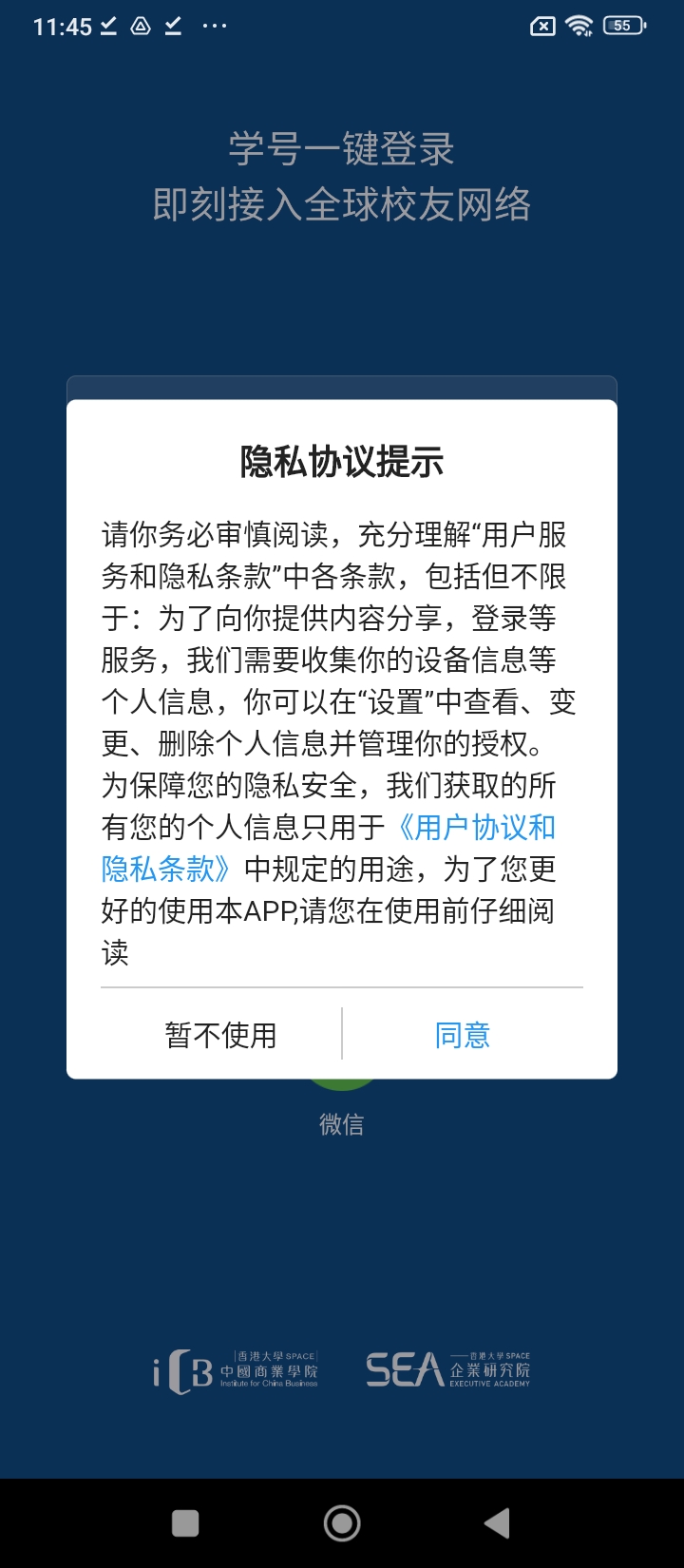Image resolution: width=684 pixels, height=1568 pixels.
Task: Choose 暂不使用 to decline
Action: [220, 1035]
